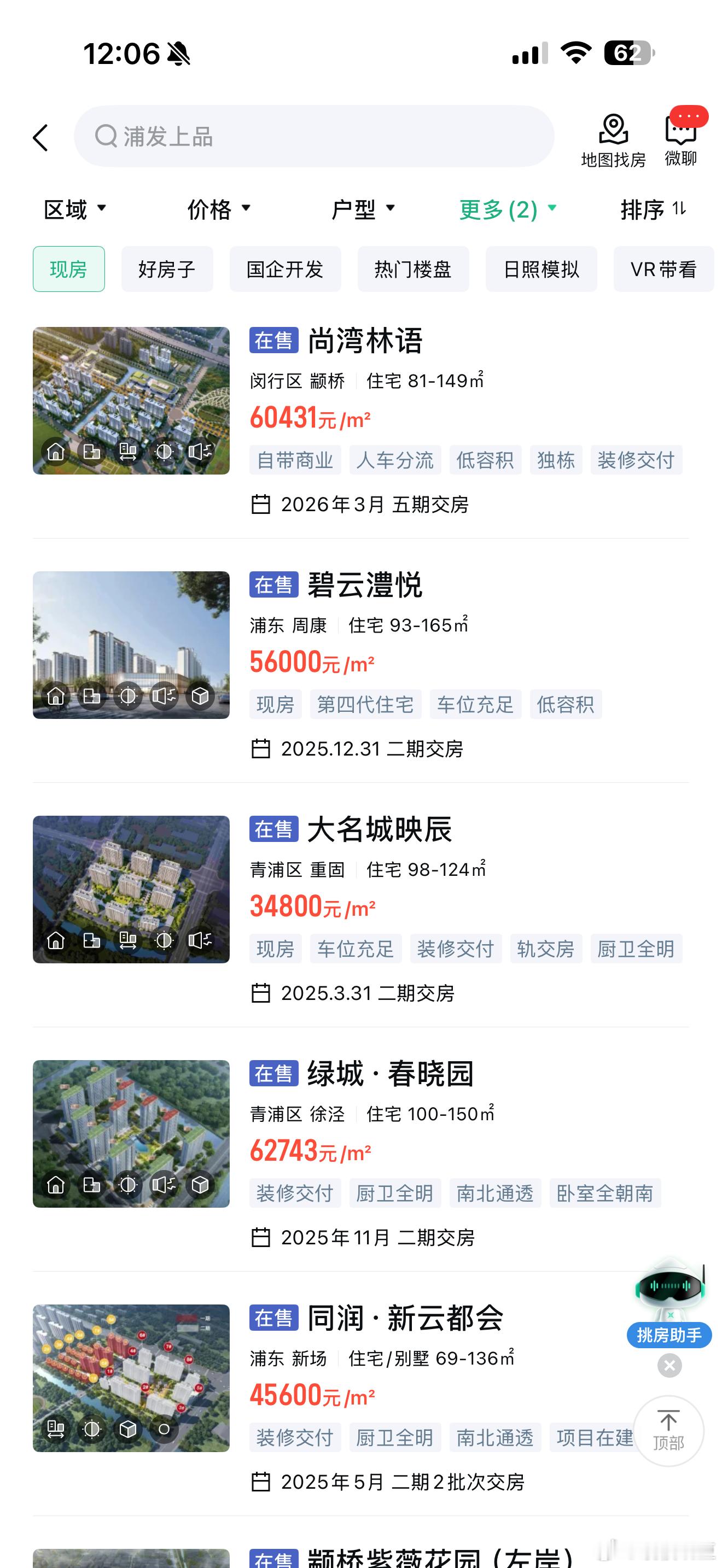Enable the 日照模拟 filter
This screenshot has height=1568, width=722.
(540, 269)
